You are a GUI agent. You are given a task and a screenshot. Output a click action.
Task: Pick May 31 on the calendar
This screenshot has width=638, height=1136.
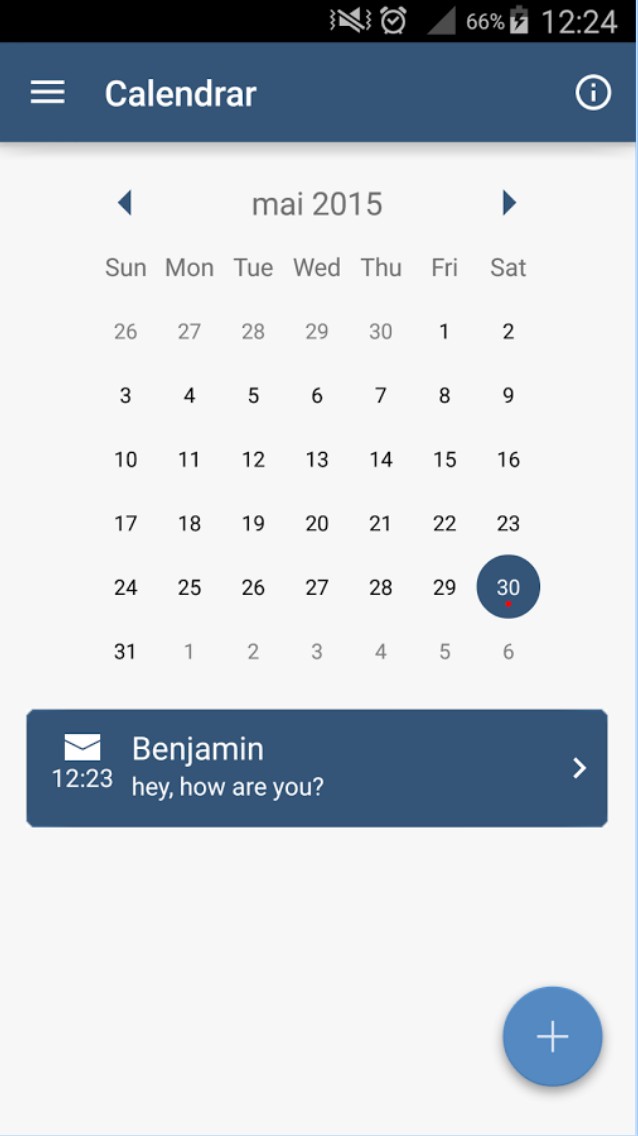[125, 652]
